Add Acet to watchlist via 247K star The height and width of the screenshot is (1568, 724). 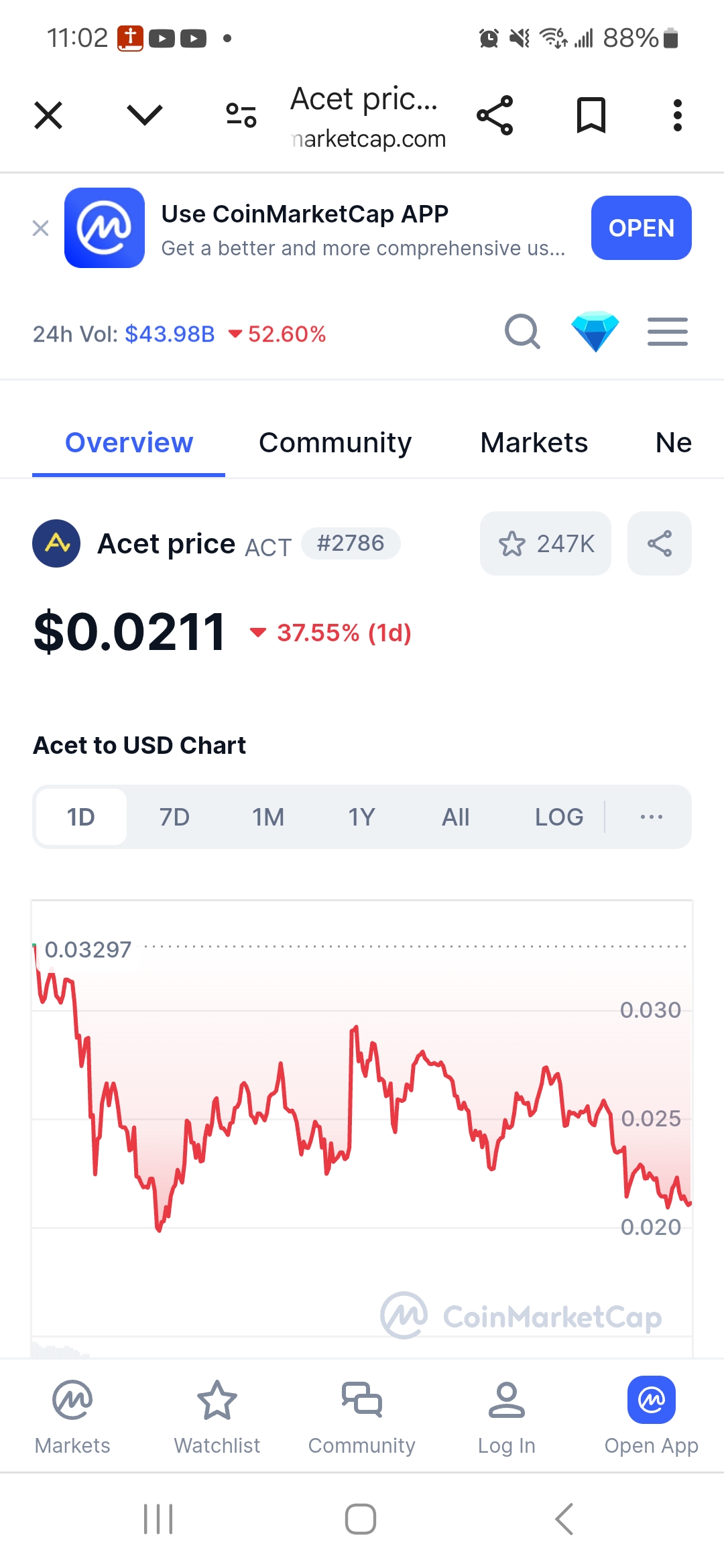[x=546, y=543]
